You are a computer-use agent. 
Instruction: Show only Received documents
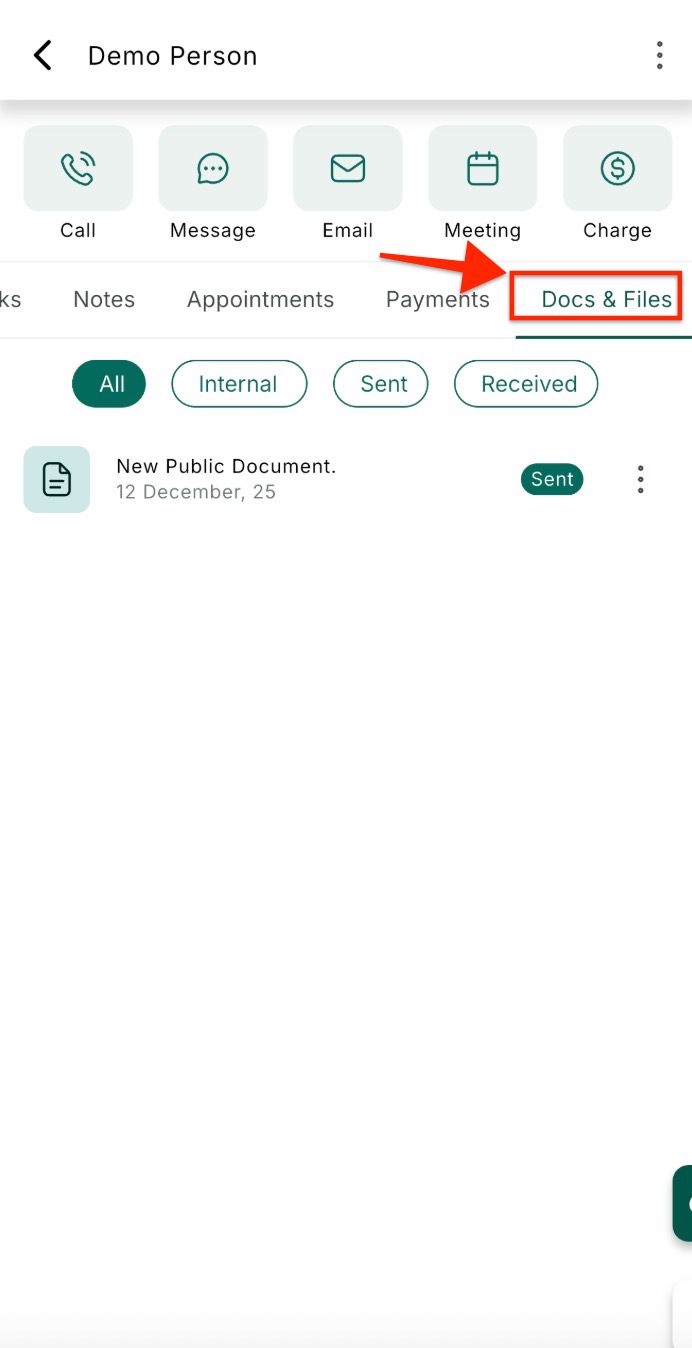[x=526, y=384]
